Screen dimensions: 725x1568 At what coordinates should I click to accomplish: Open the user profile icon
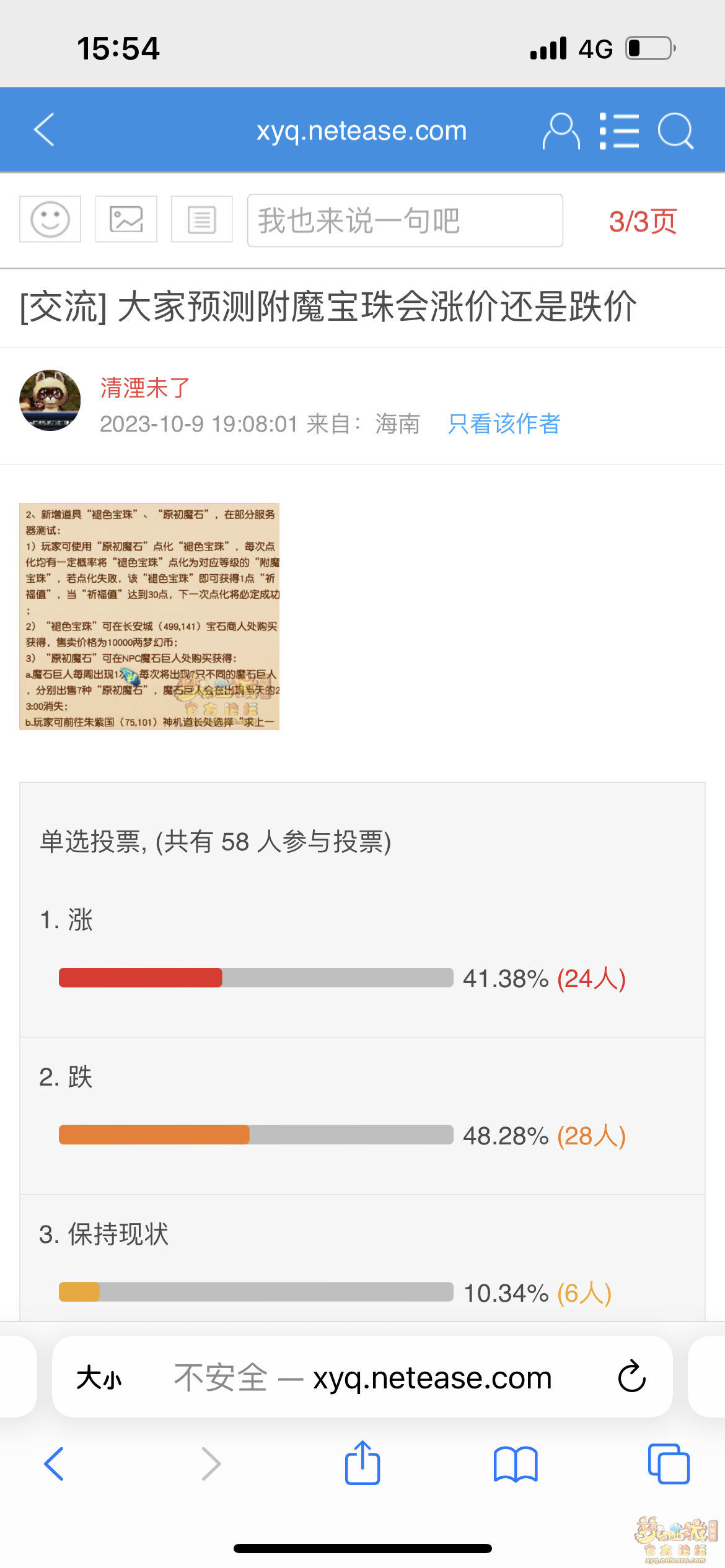tap(561, 131)
